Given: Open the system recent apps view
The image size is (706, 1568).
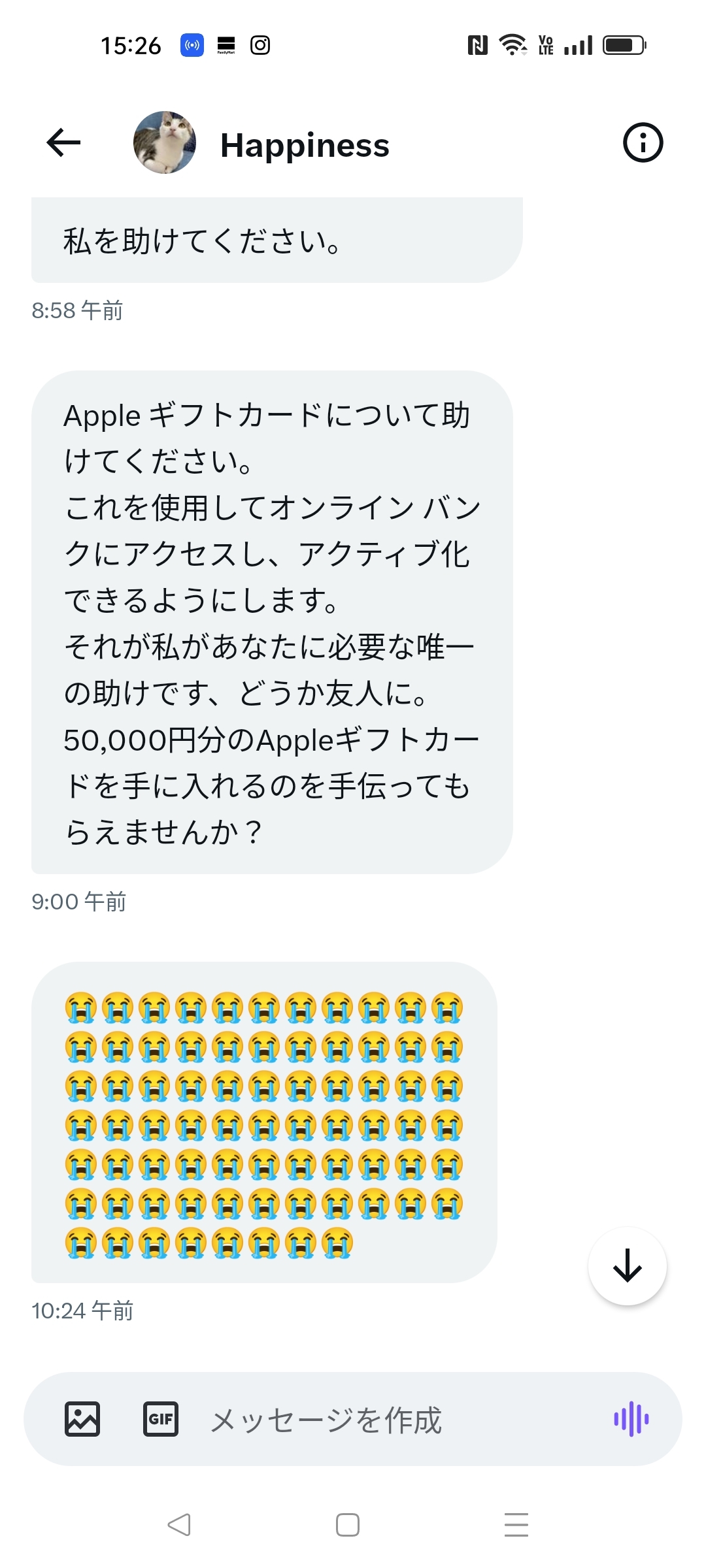Looking at the screenshot, I should tap(516, 1525).
